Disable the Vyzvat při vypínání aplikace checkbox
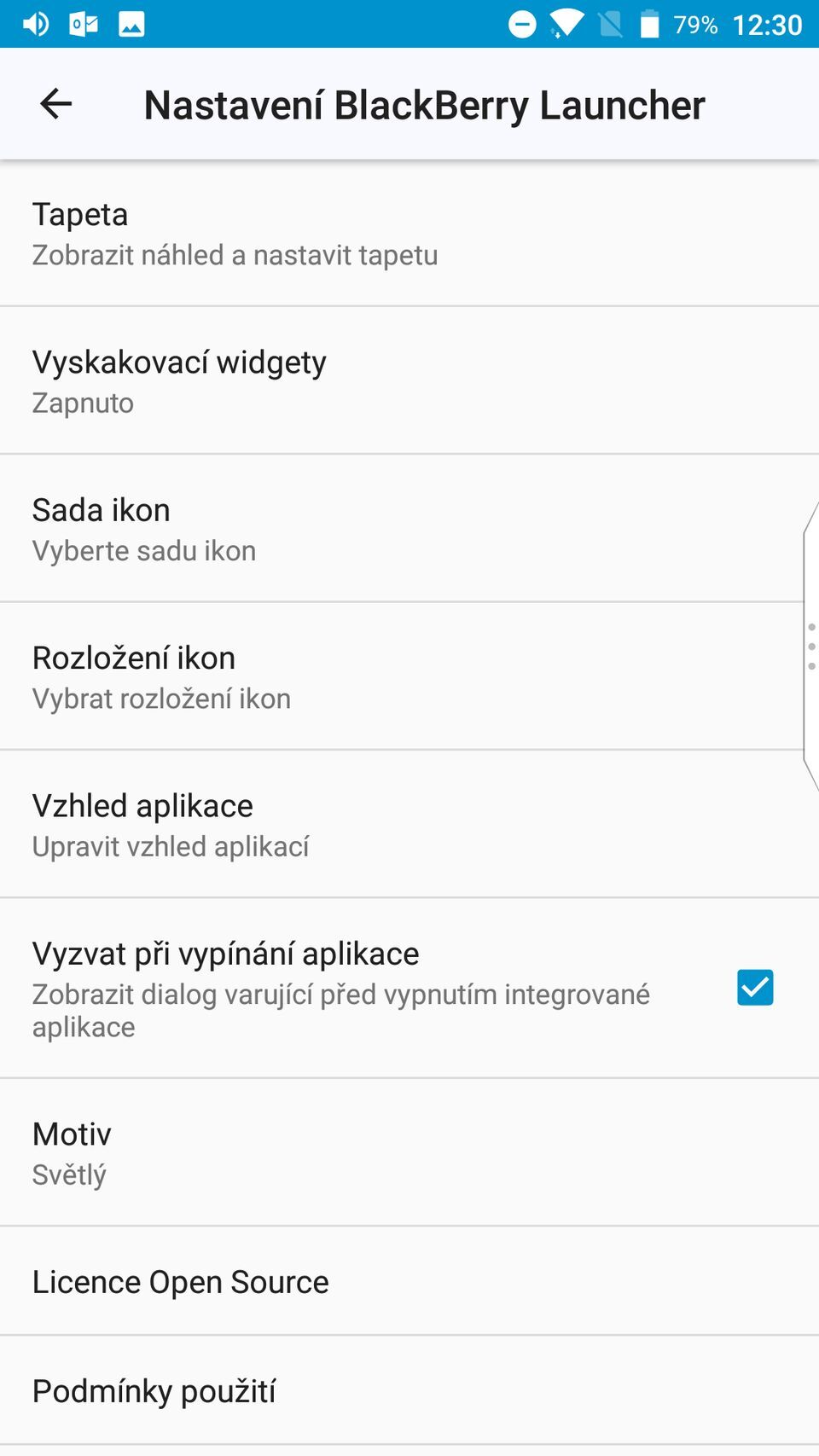 click(754, 988)
